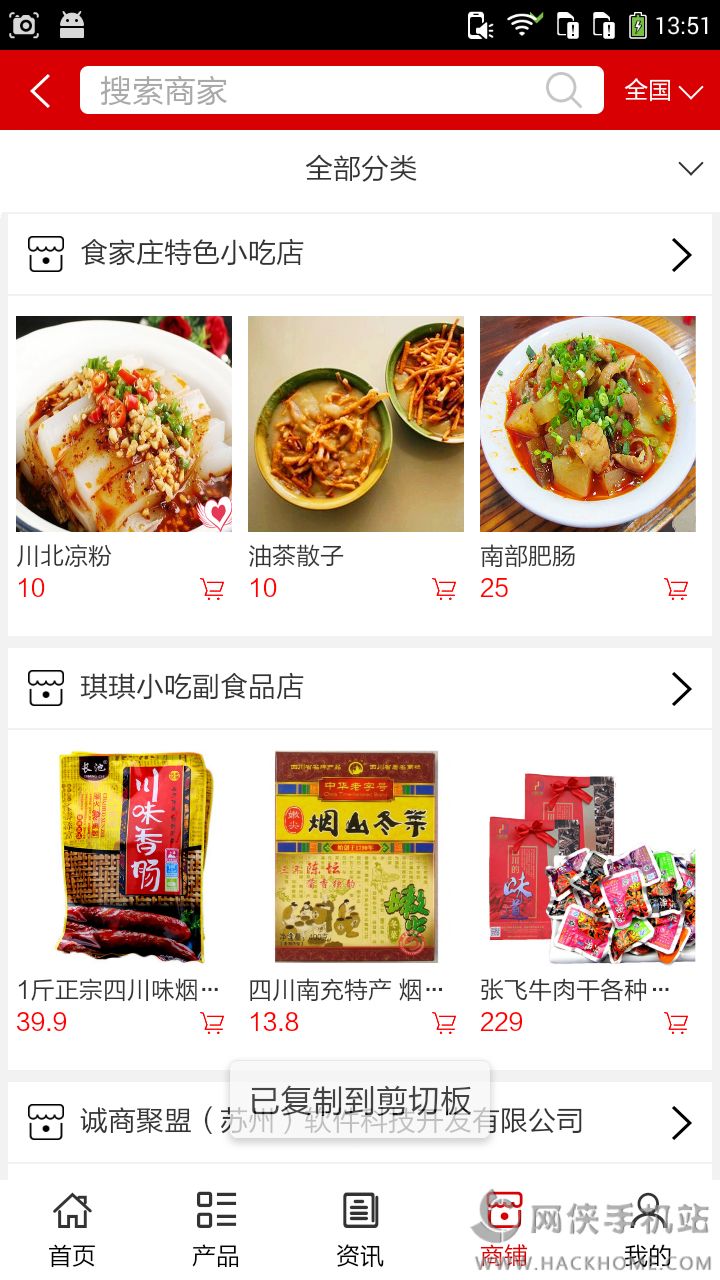Add 南部肥肠 to the cart

(676, 589)
